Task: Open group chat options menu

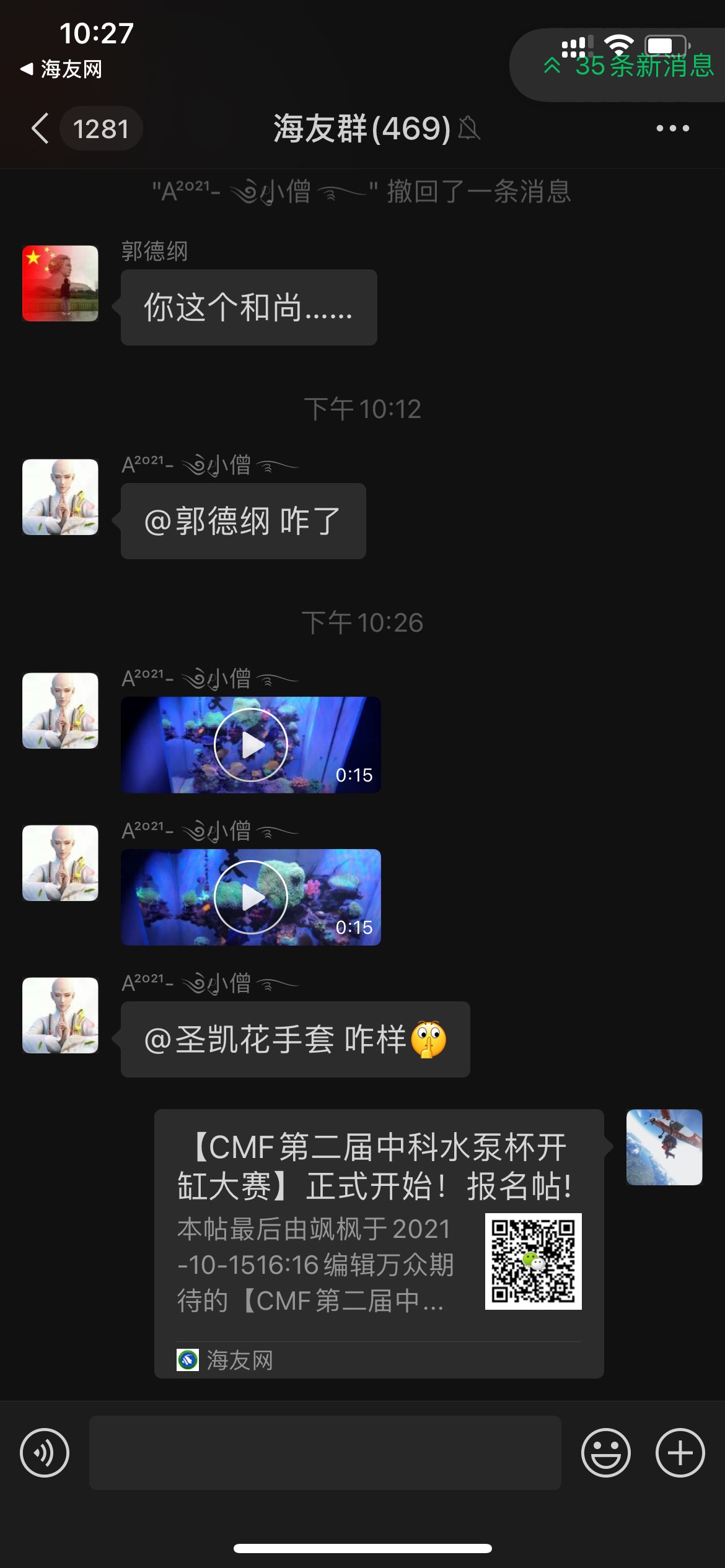Action: [672, 129]
